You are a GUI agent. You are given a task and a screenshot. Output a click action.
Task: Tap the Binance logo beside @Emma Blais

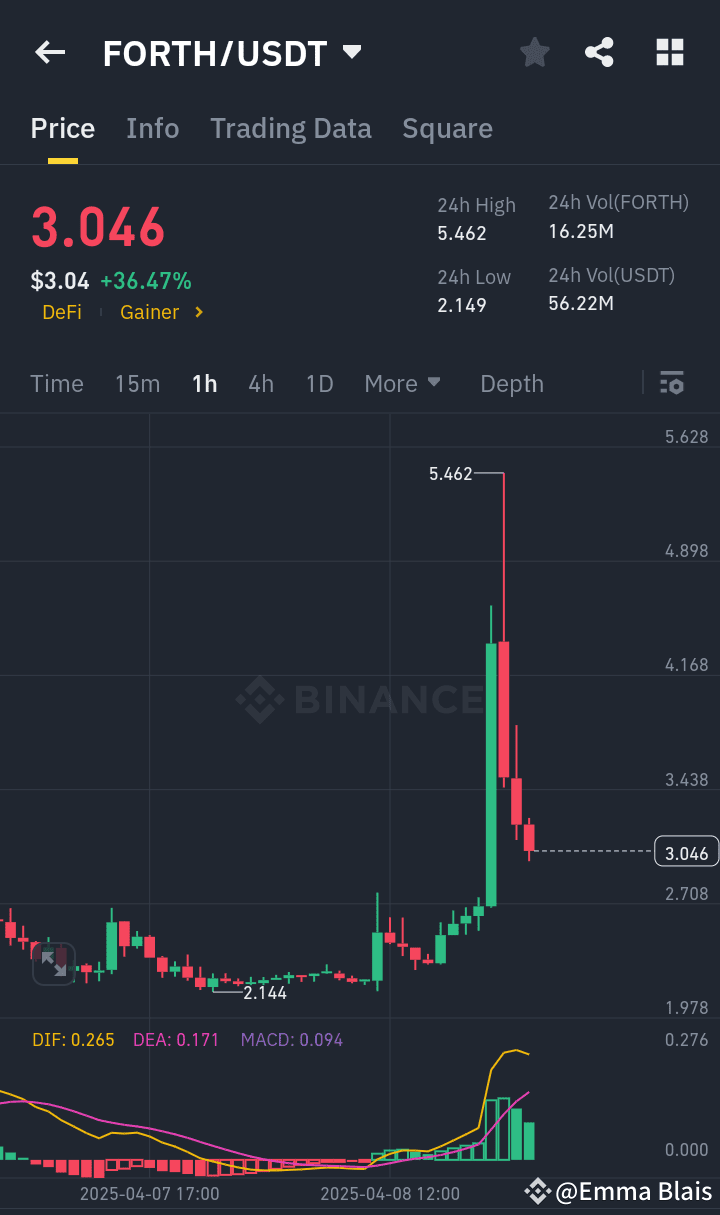click(538, 1191)
